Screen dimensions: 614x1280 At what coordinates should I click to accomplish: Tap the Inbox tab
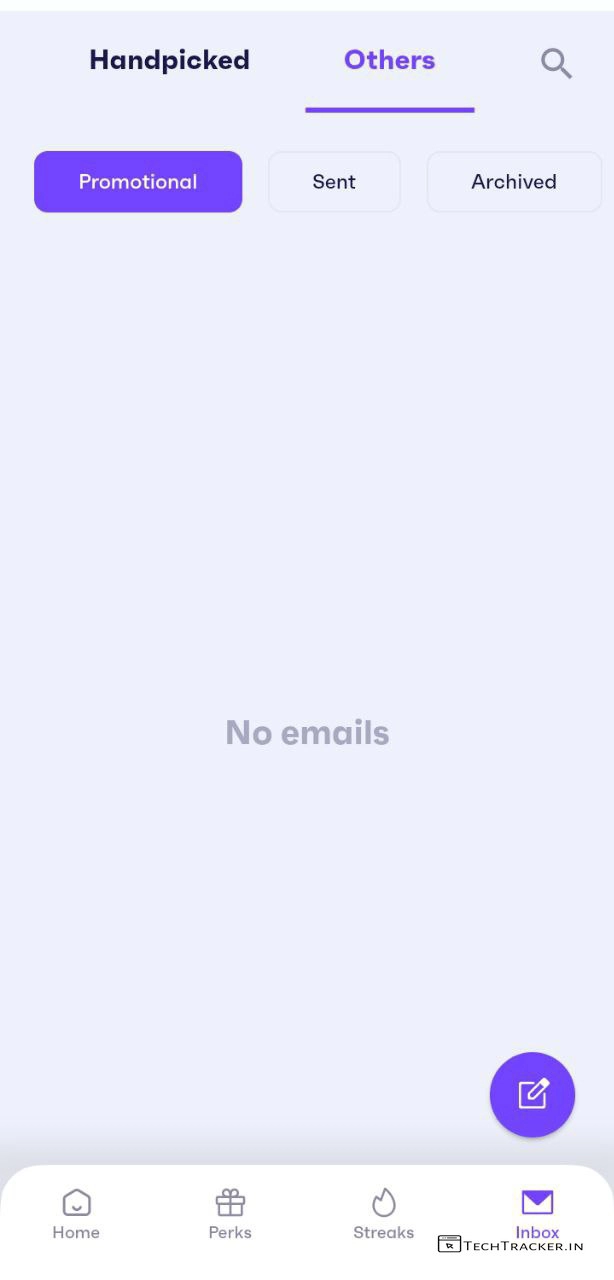pos(537,1212)
